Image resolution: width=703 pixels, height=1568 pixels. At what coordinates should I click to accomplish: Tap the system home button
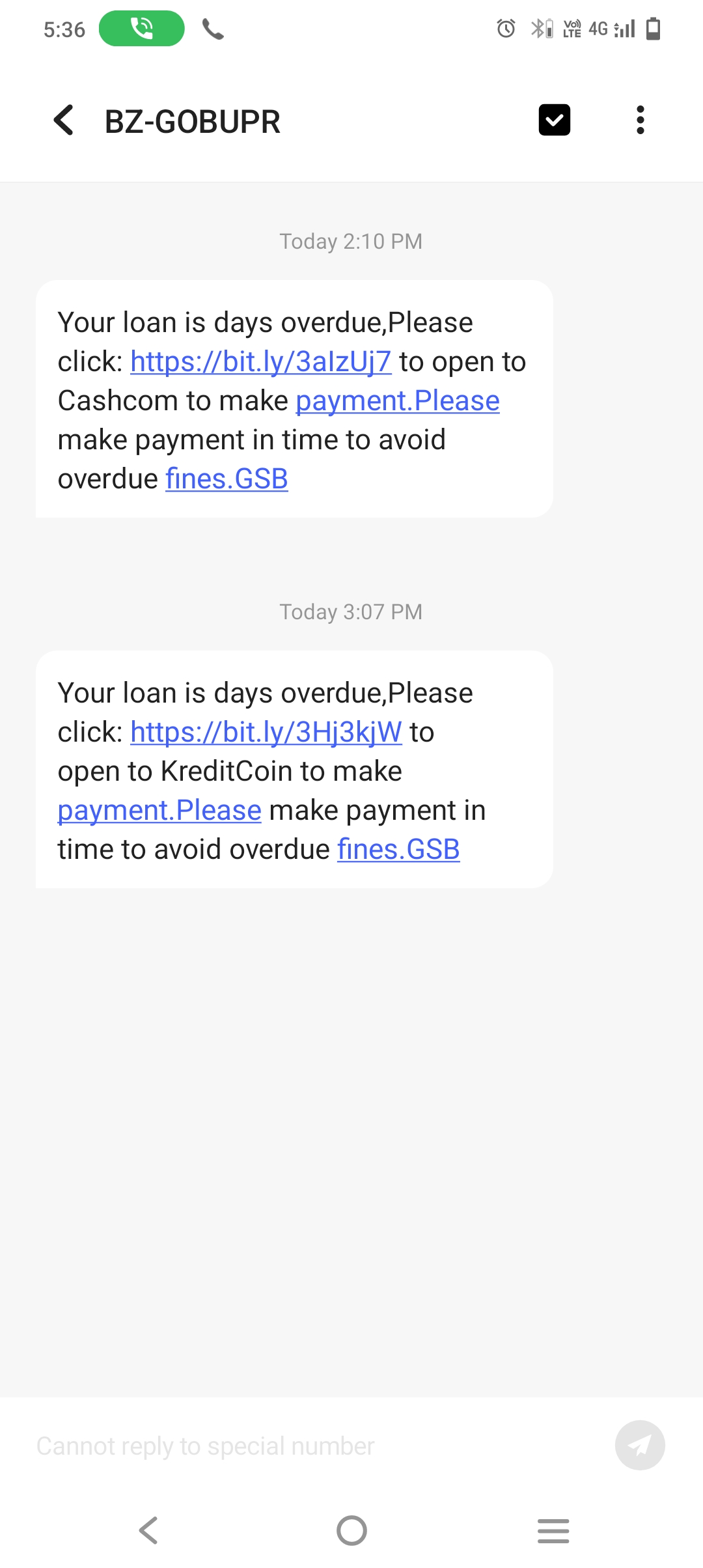351,1530
